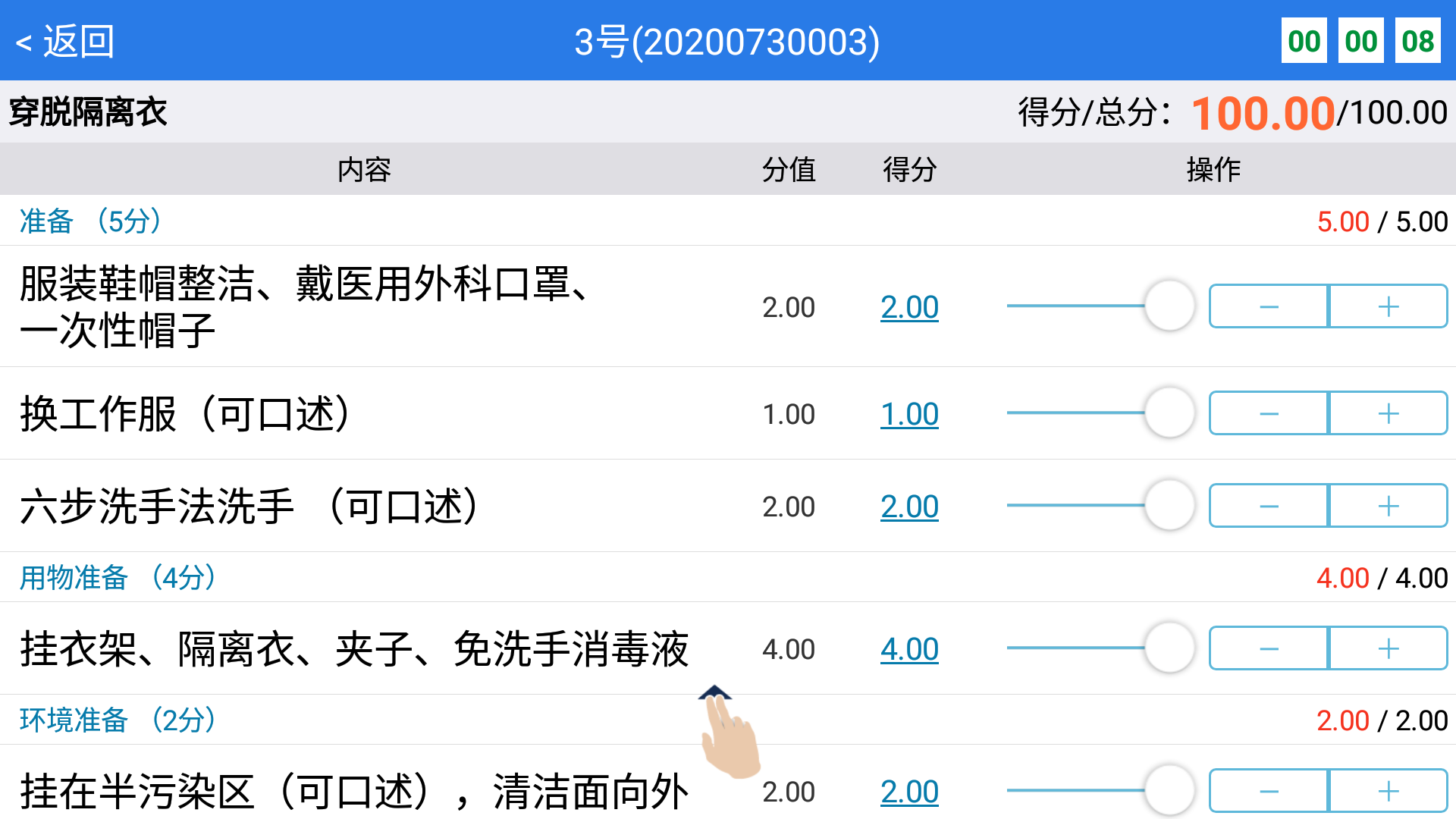
Task: Increase score for 挂在半污染区 with plus
Action: click(1388, 791)
